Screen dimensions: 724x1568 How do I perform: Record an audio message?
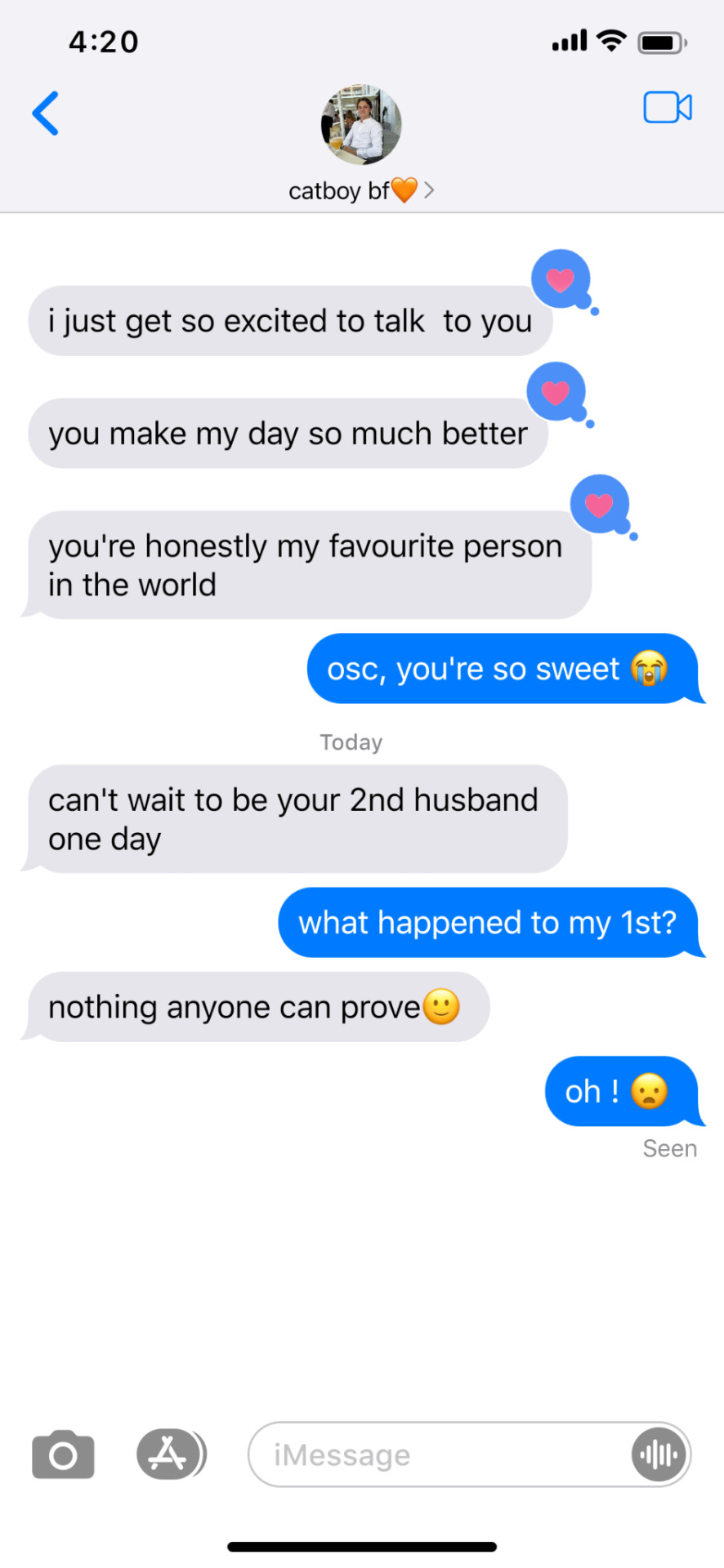pyautogui.click(x=659, y=1454)
